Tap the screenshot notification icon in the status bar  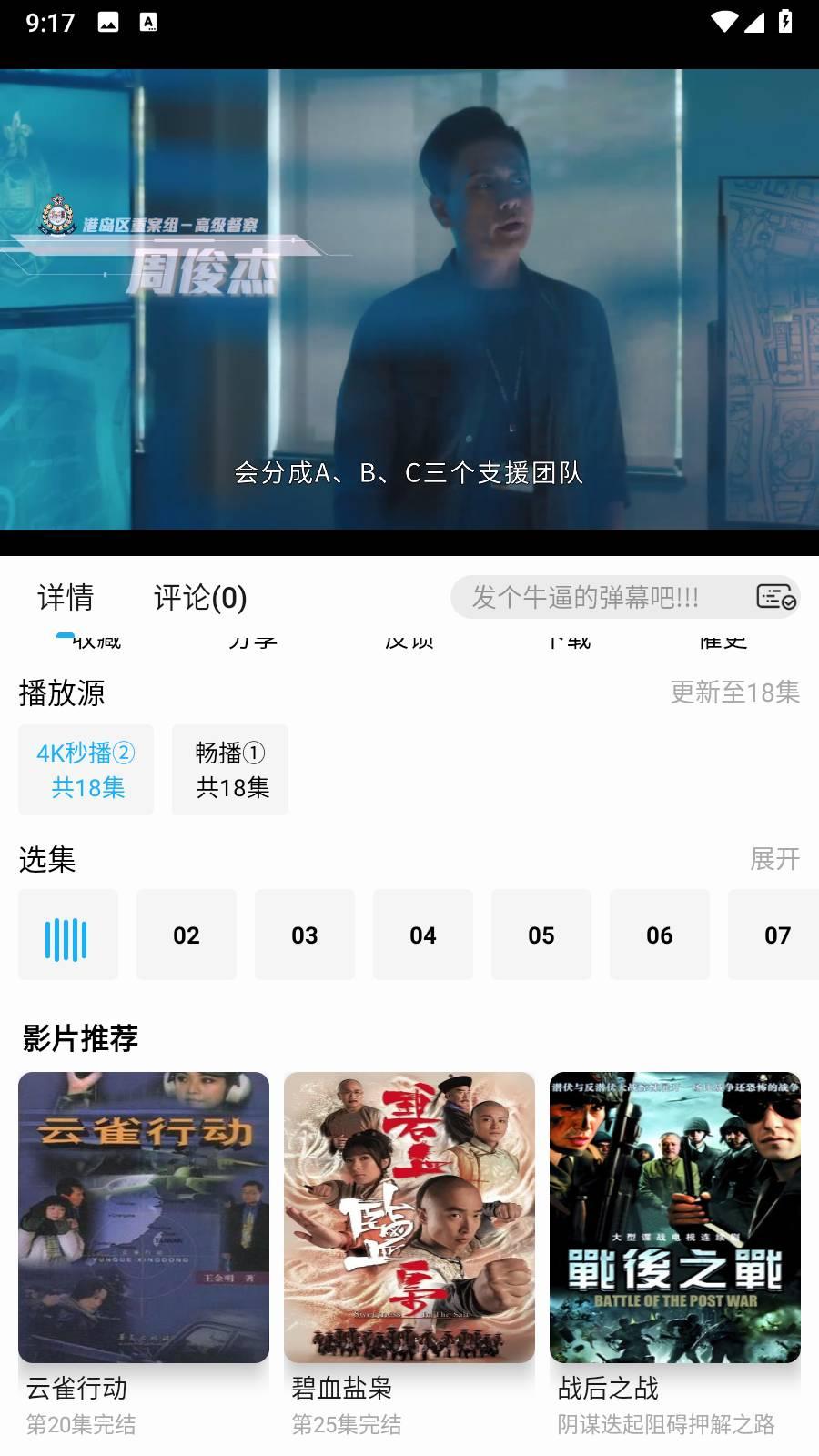pyautogui.click(x=110, y=23)
